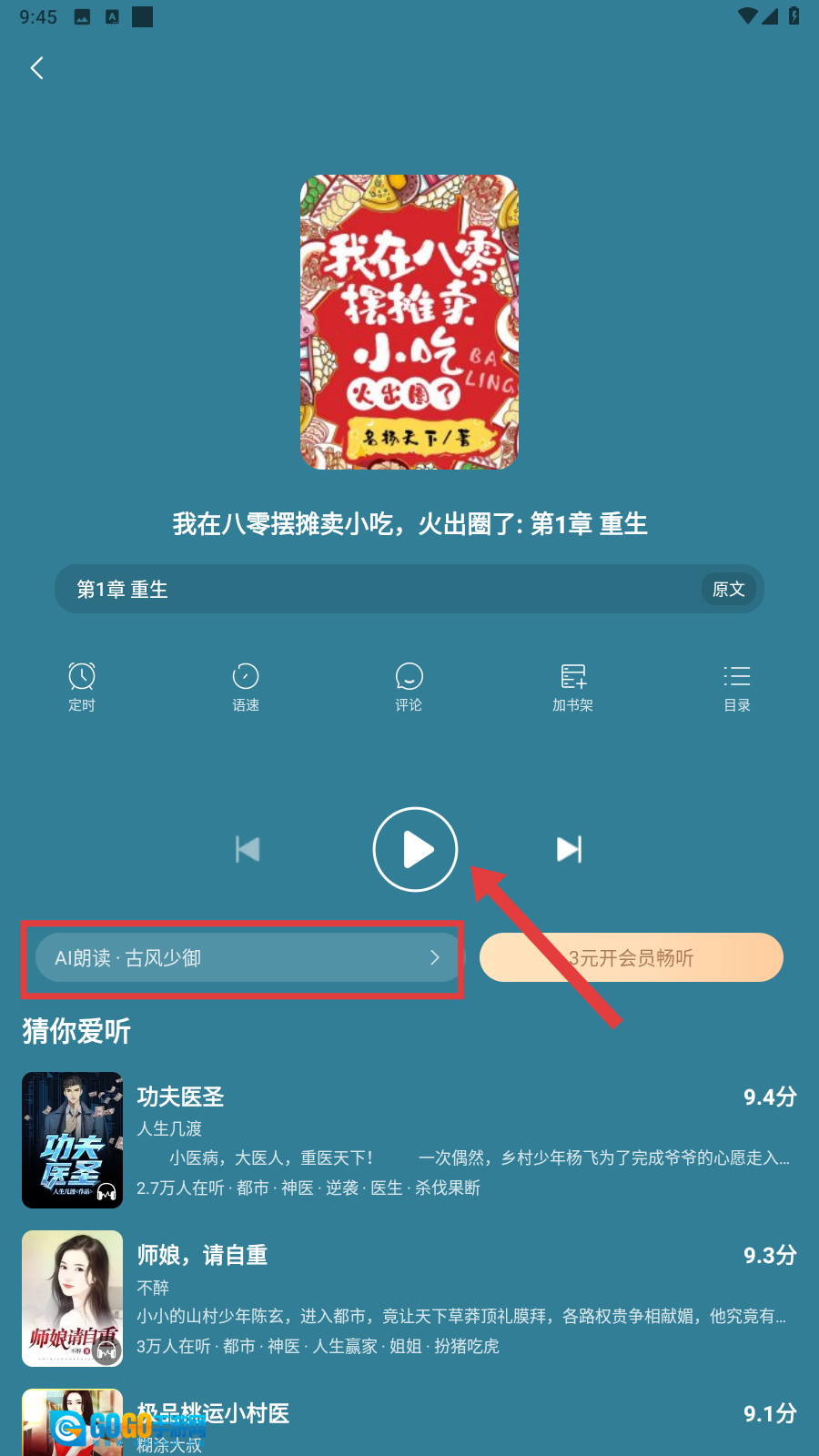Image resolution: width=819 pixels, height=1456 pixels.
Task: Add book to shelf with 加书架
Action: [x=572, y=687]
